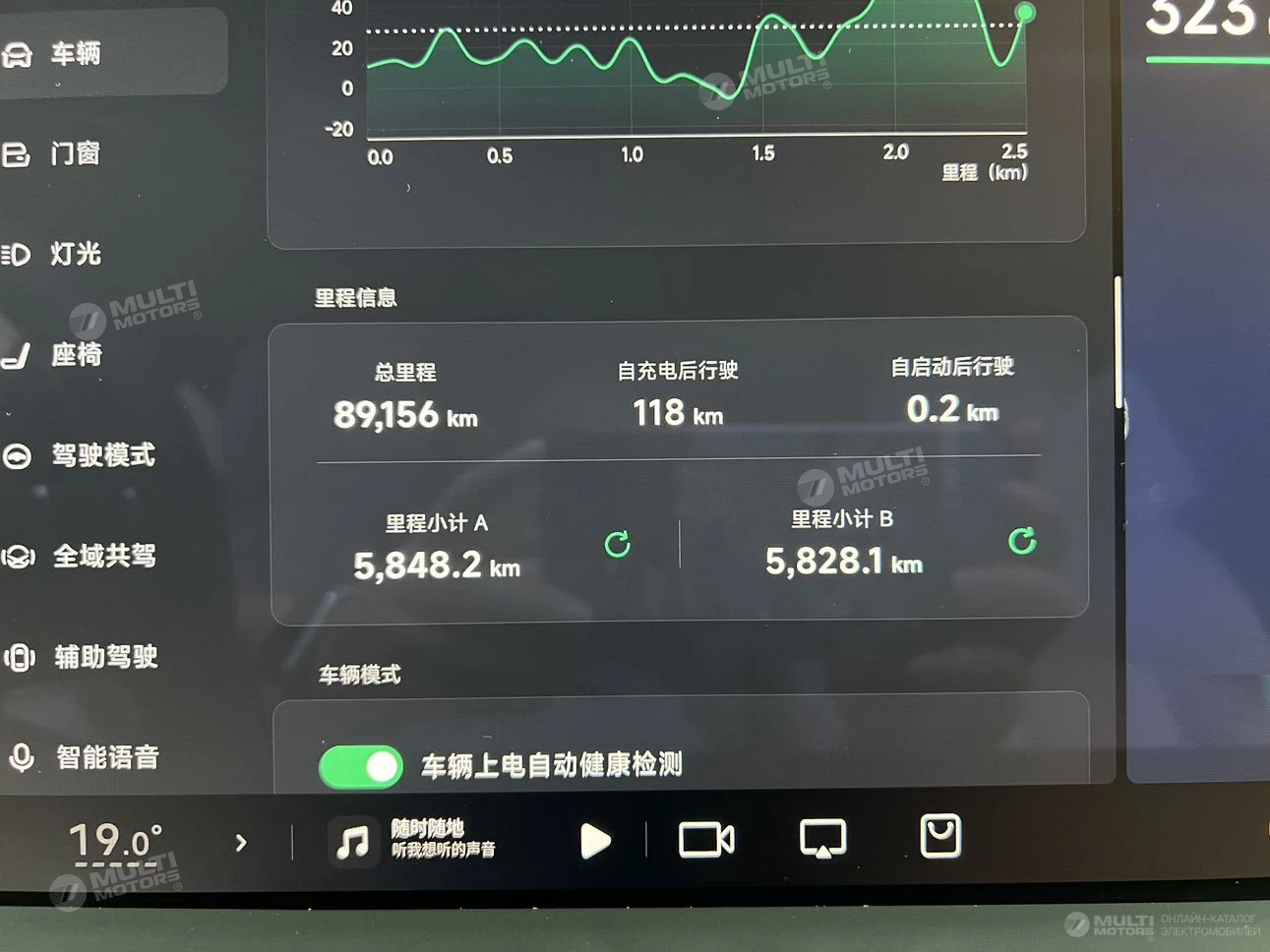Screen dimensions: 1270x952
Task: Expand the arrow next to temperature
Action: click(x=241, y=843)
